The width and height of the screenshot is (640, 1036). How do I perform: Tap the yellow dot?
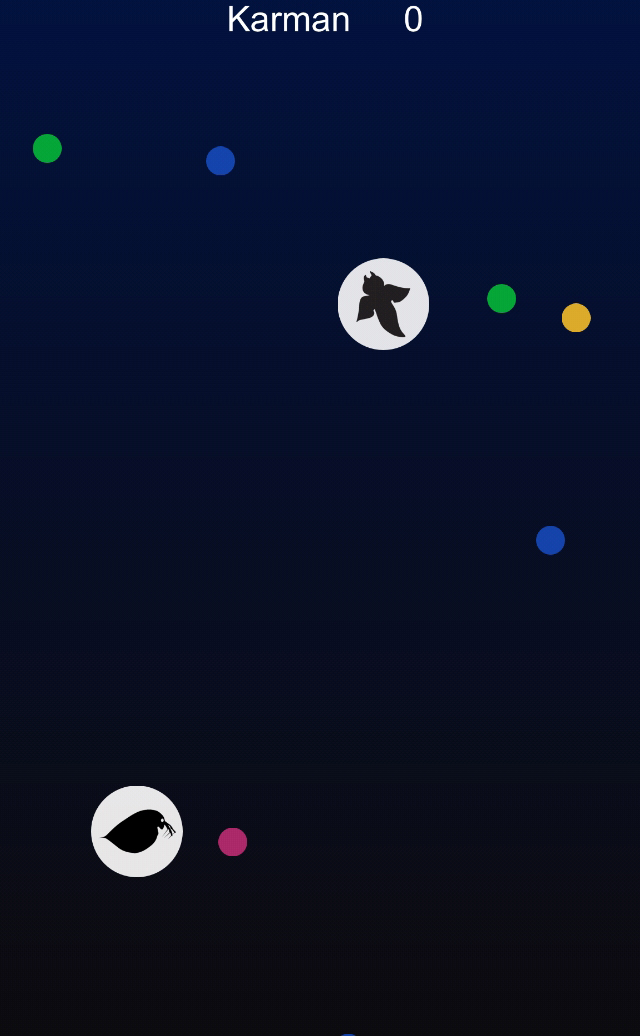coord(576,318)
